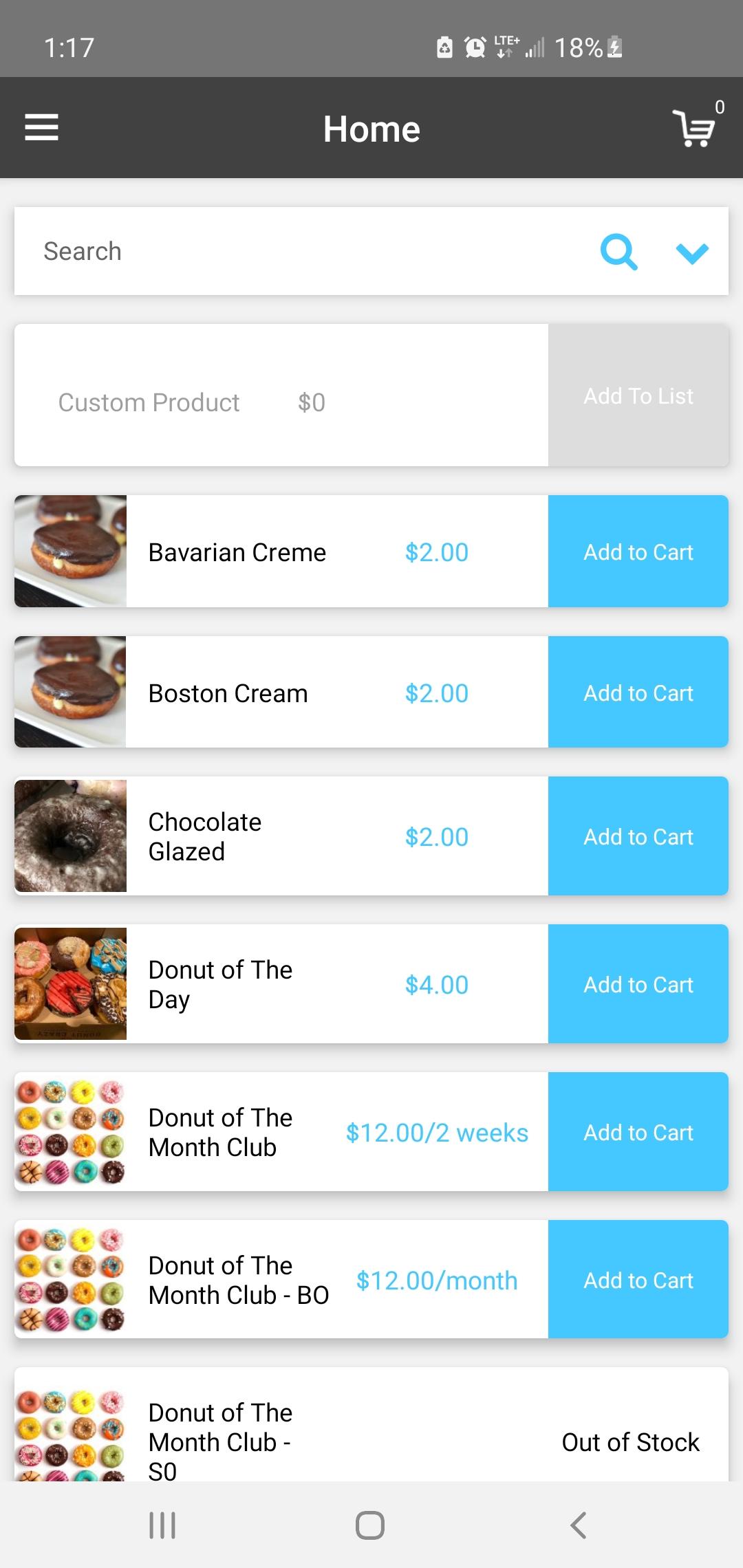Open the shopping cart
Image resolution: width=743 pixels, height=1568 pixels.
pos(695,127)
